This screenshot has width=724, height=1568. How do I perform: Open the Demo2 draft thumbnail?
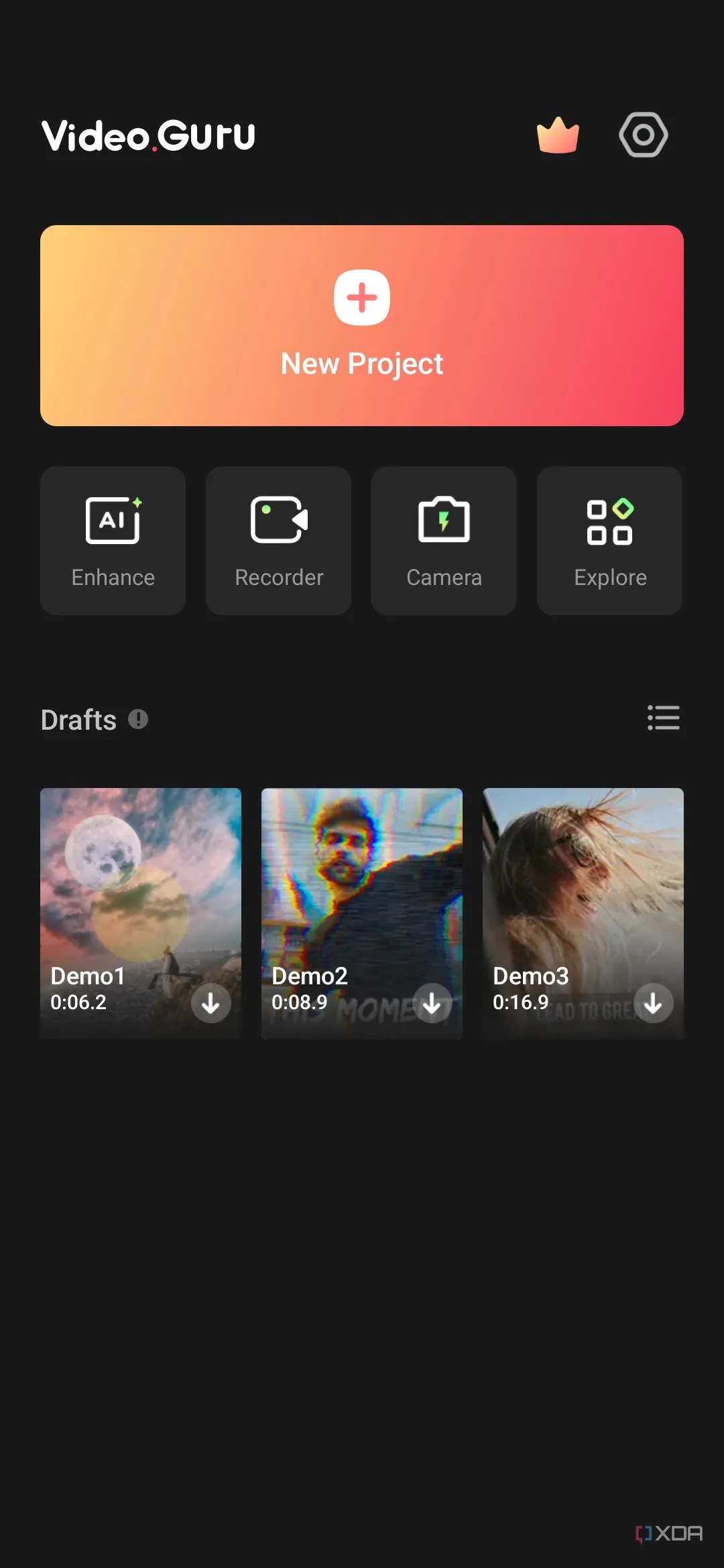[x=361, y=871]
